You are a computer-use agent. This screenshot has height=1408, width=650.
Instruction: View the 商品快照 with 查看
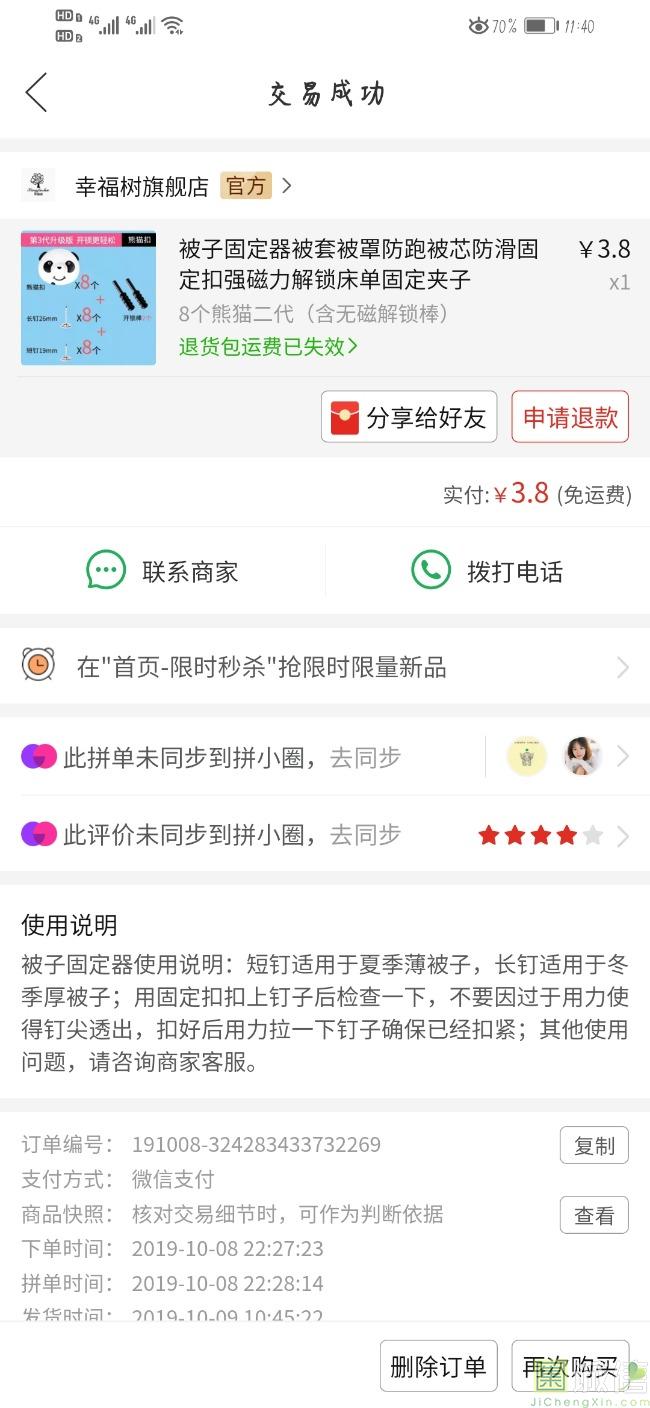tap(594, 1215)
